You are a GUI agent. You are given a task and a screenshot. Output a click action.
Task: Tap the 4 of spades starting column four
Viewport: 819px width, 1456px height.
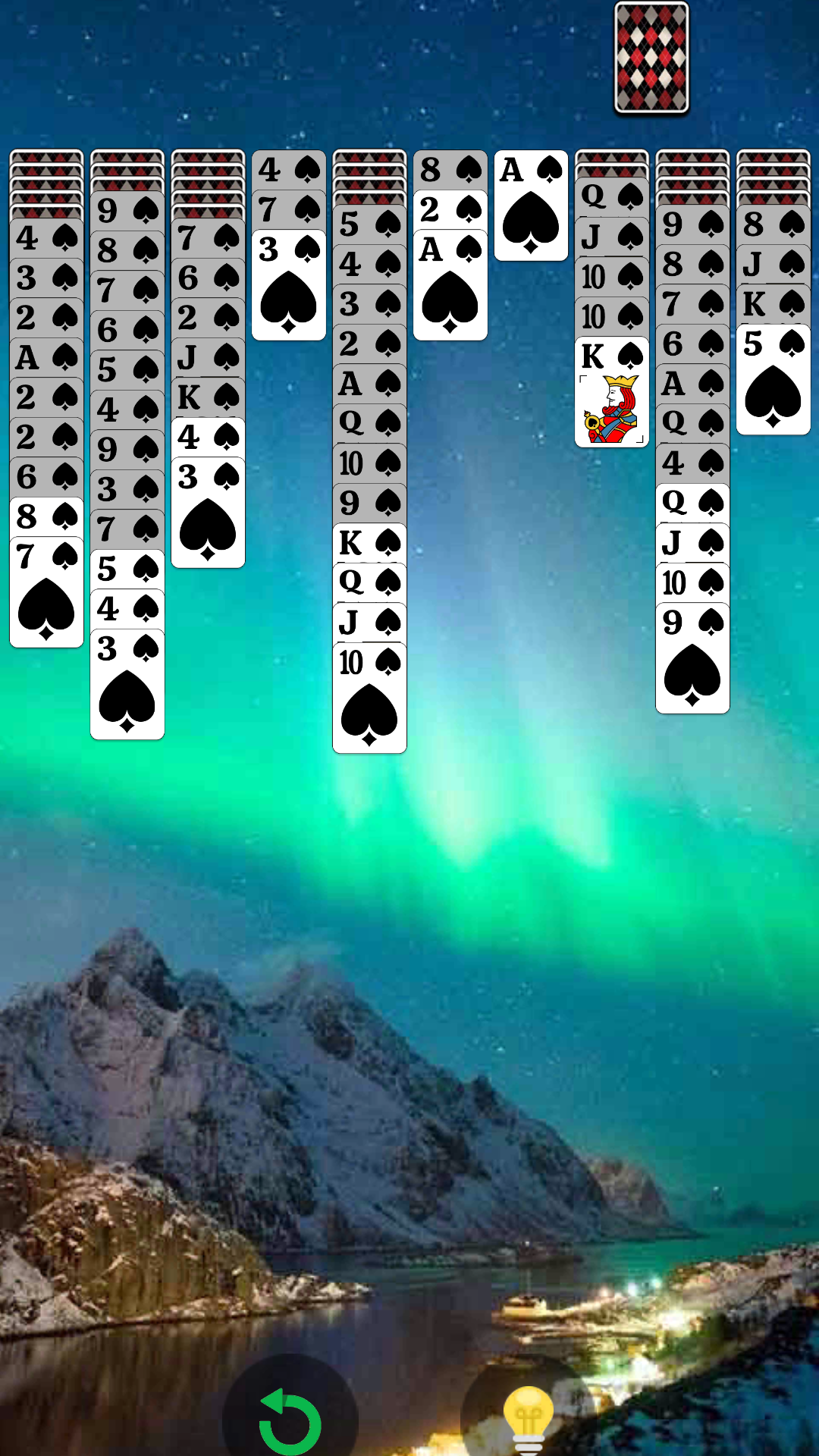coord(289,171)
